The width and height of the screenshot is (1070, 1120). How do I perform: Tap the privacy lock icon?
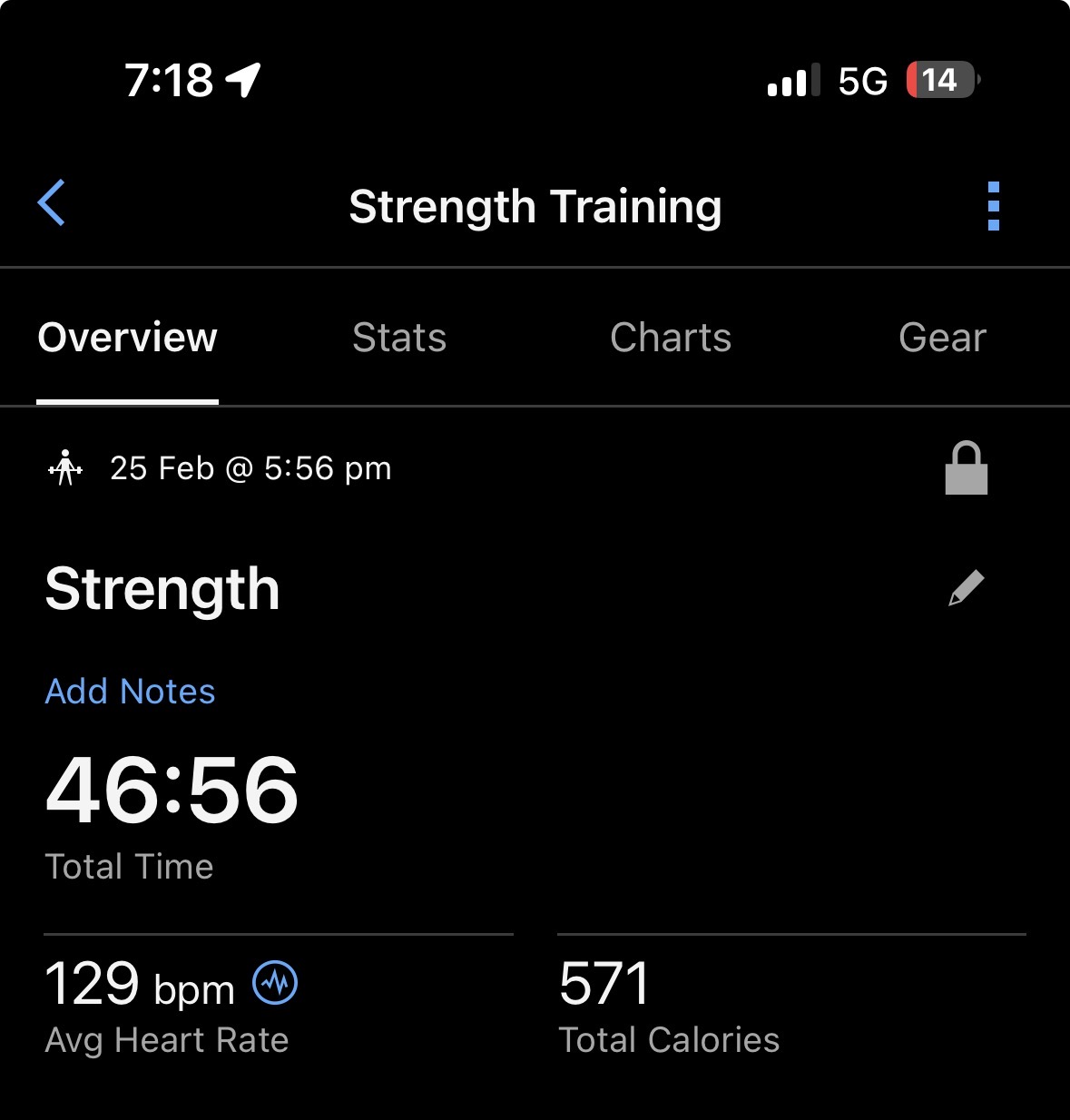coord(966,468)
